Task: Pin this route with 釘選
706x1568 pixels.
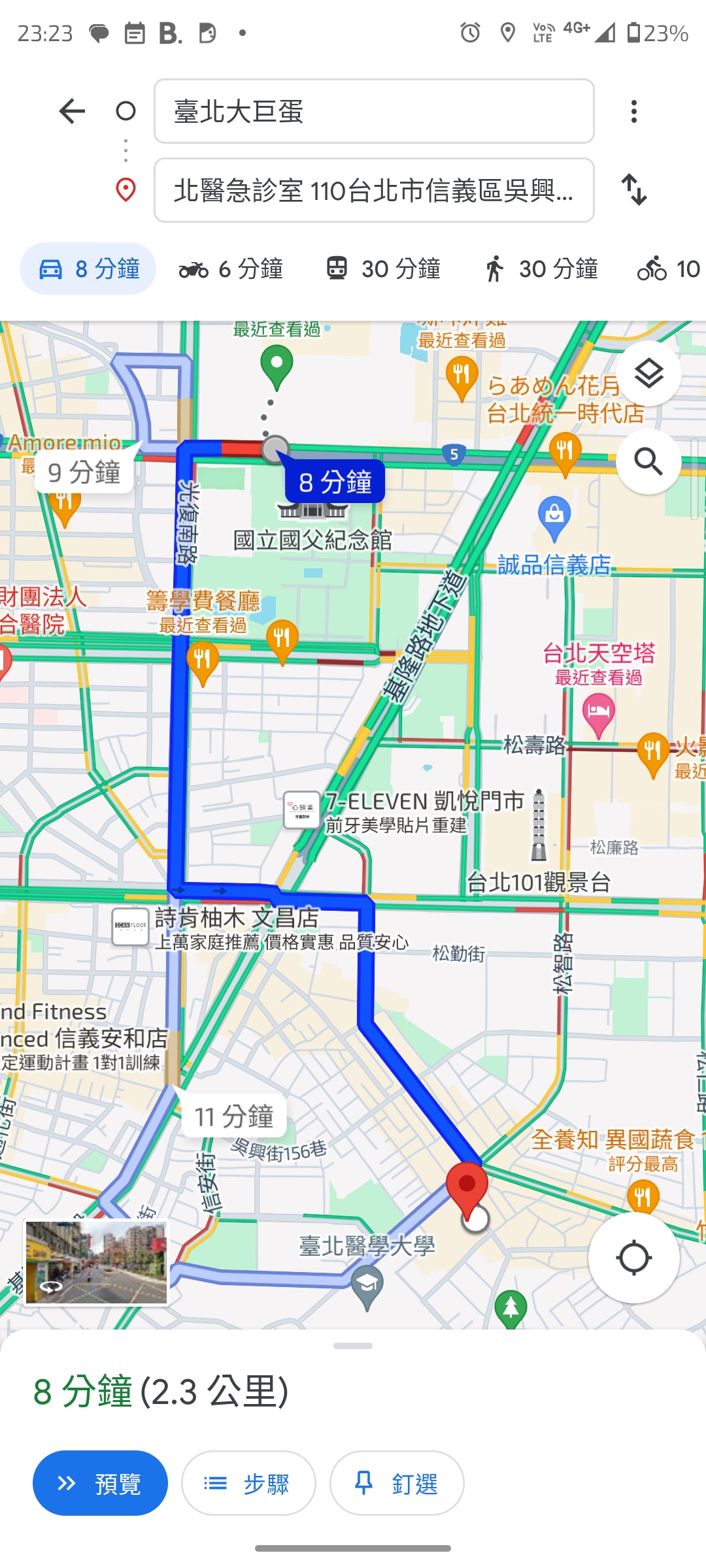Action: click(397, 1483)
